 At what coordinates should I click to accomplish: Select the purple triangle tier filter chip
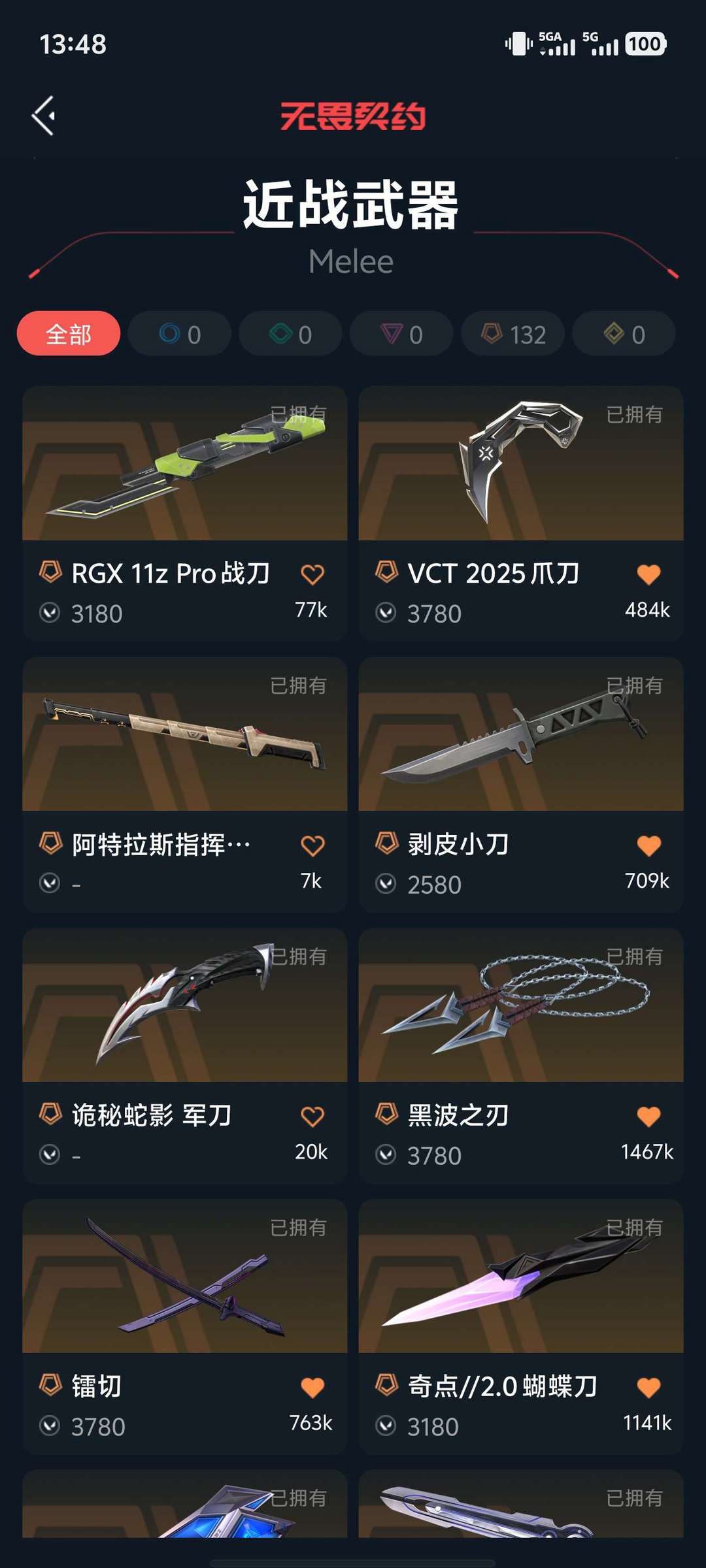[x=401, y=334]
